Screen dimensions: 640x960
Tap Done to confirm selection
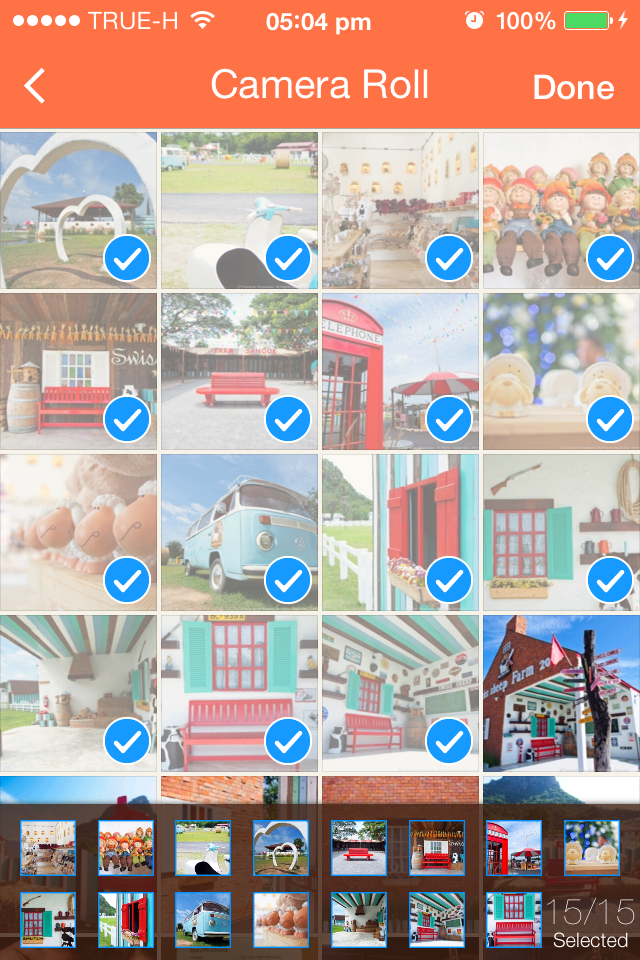click(x=573, y=87)
